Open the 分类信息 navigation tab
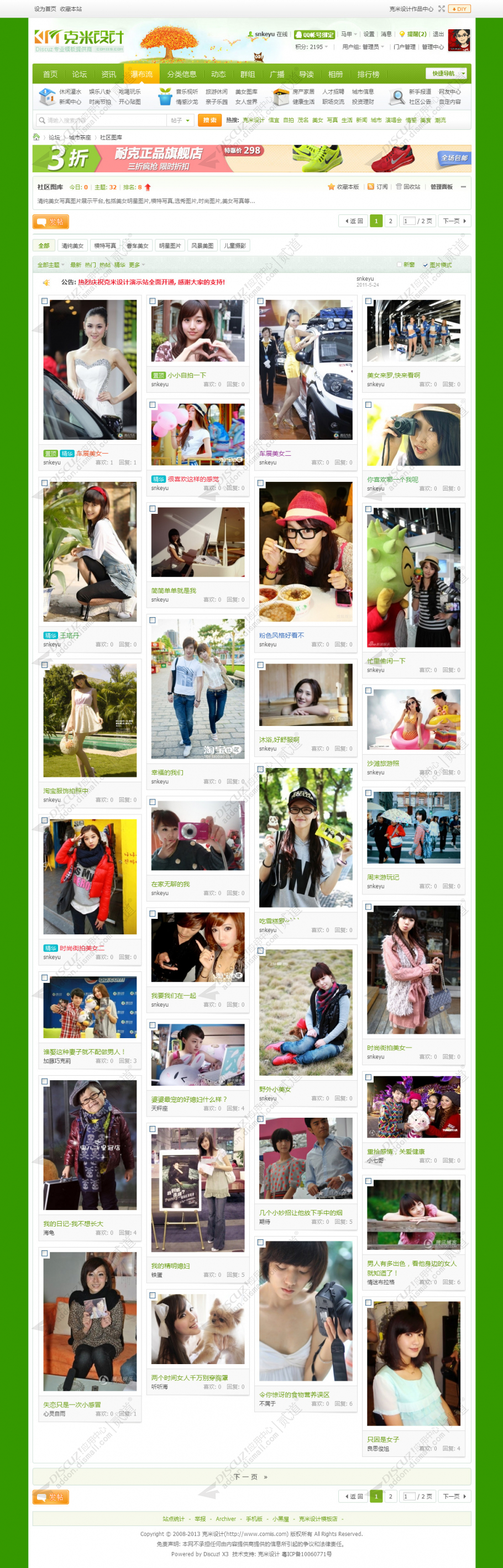Image resolution: width=503 pixels, height=1568 pixels. point(181,74)
